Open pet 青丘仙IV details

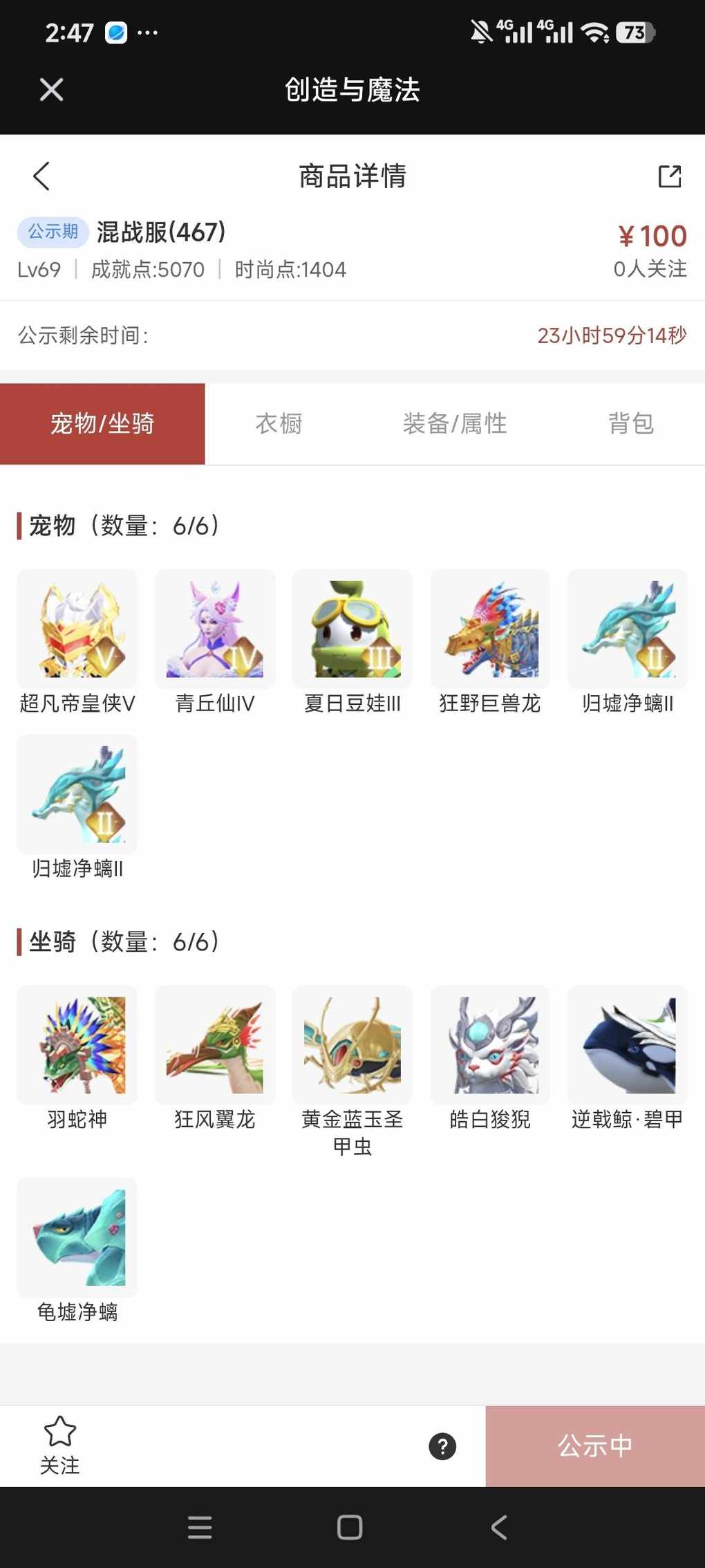pyautogui.click(x=215, y=629)
